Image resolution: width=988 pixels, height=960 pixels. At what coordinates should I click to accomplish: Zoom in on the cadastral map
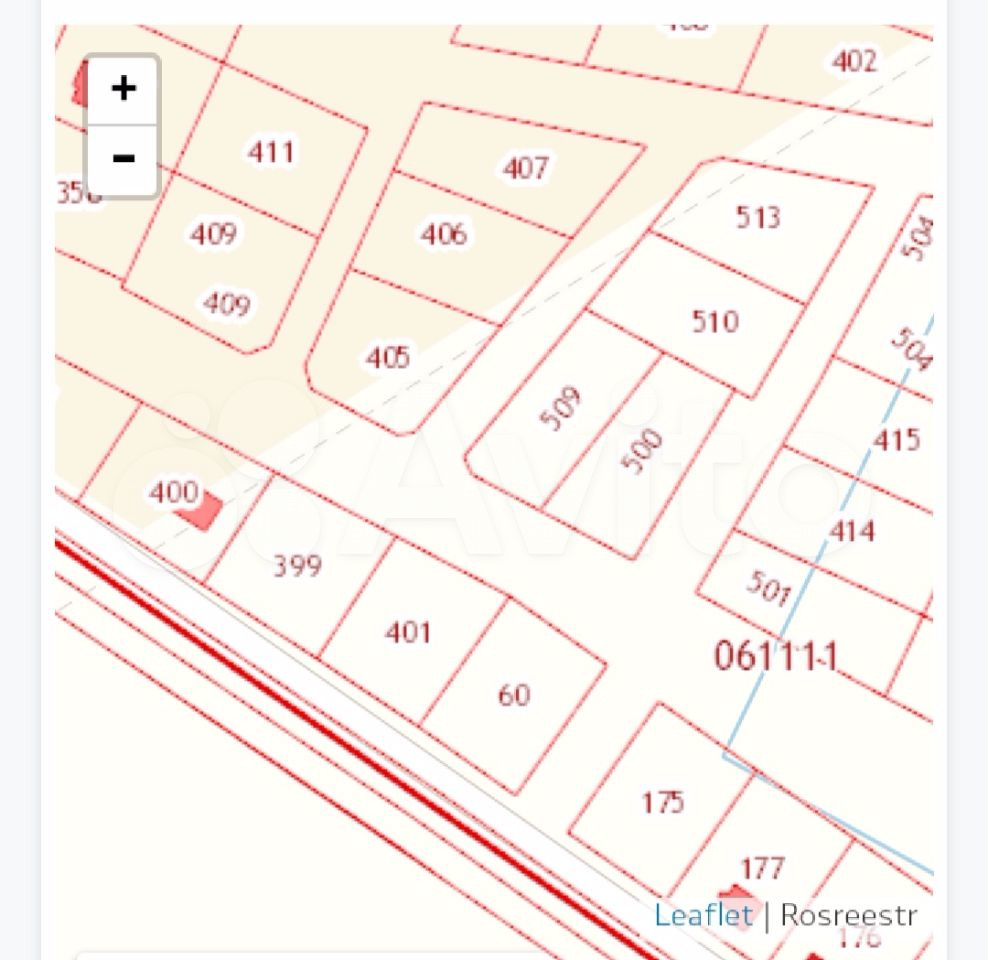click(x=123, y=90)
